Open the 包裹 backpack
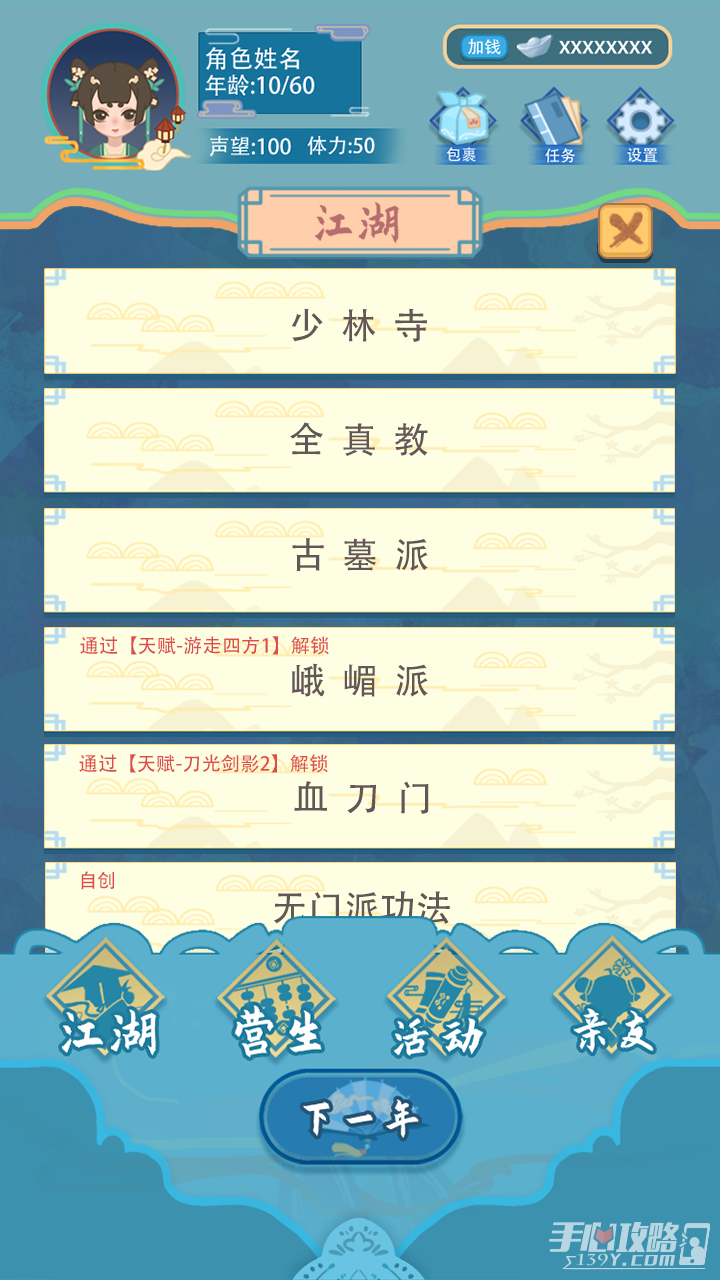Screen dimensions: 720x1280 [x=461, y=126]
